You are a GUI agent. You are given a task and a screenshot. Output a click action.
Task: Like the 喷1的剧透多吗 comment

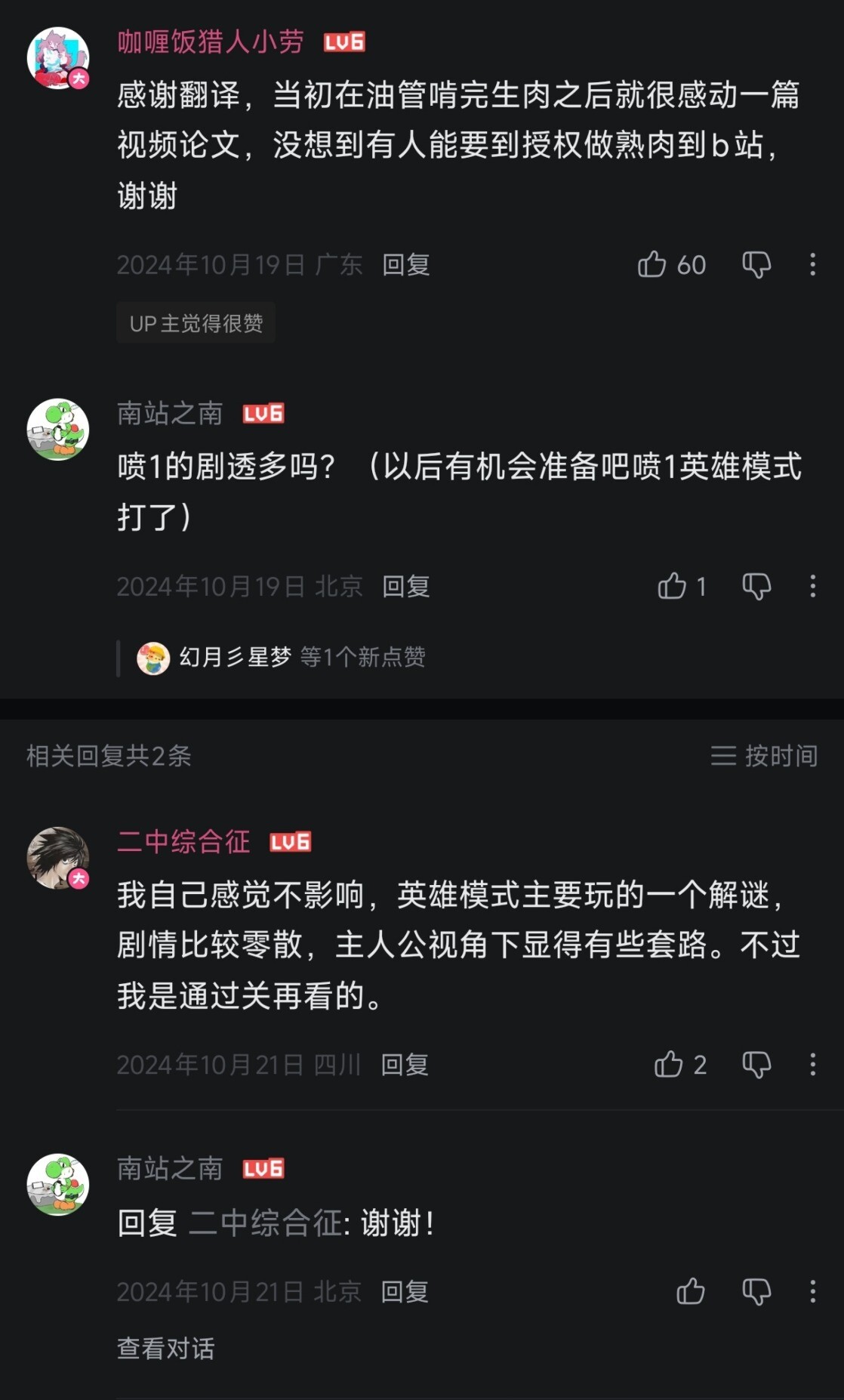[x=672, y=586]
